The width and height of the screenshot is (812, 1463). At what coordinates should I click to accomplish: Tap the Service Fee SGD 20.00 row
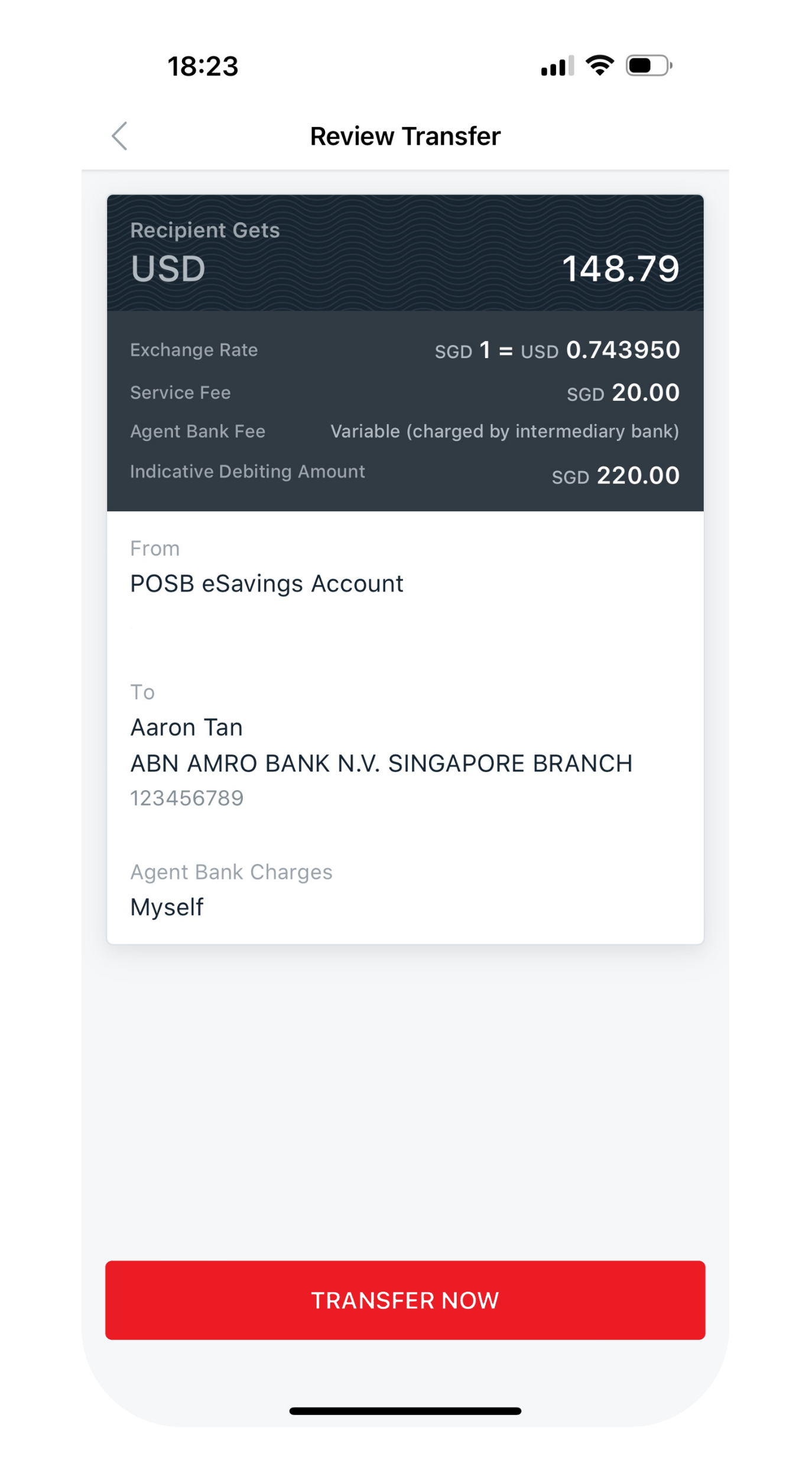tap(406, 392)
